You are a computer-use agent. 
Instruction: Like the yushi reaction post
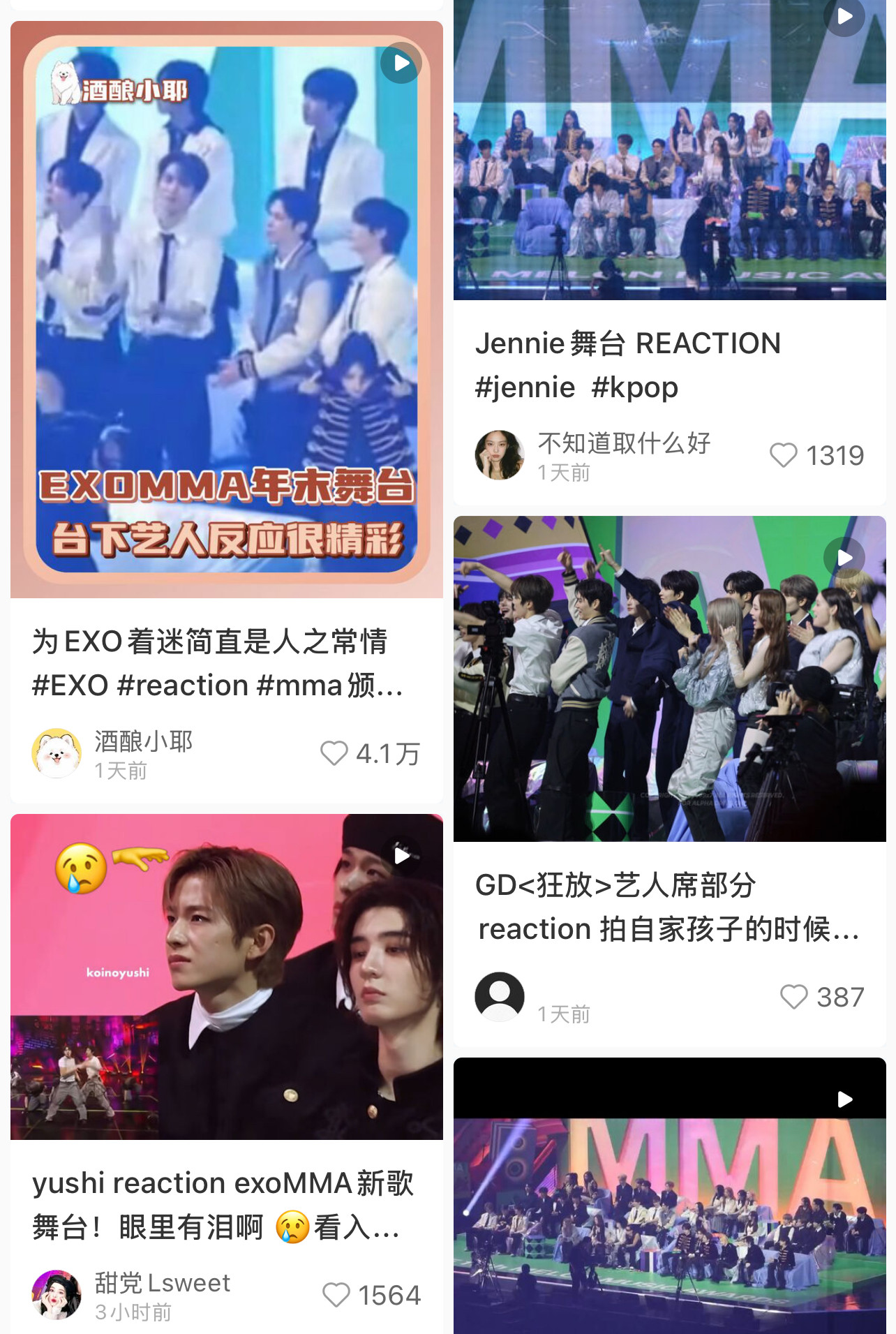336,1295
